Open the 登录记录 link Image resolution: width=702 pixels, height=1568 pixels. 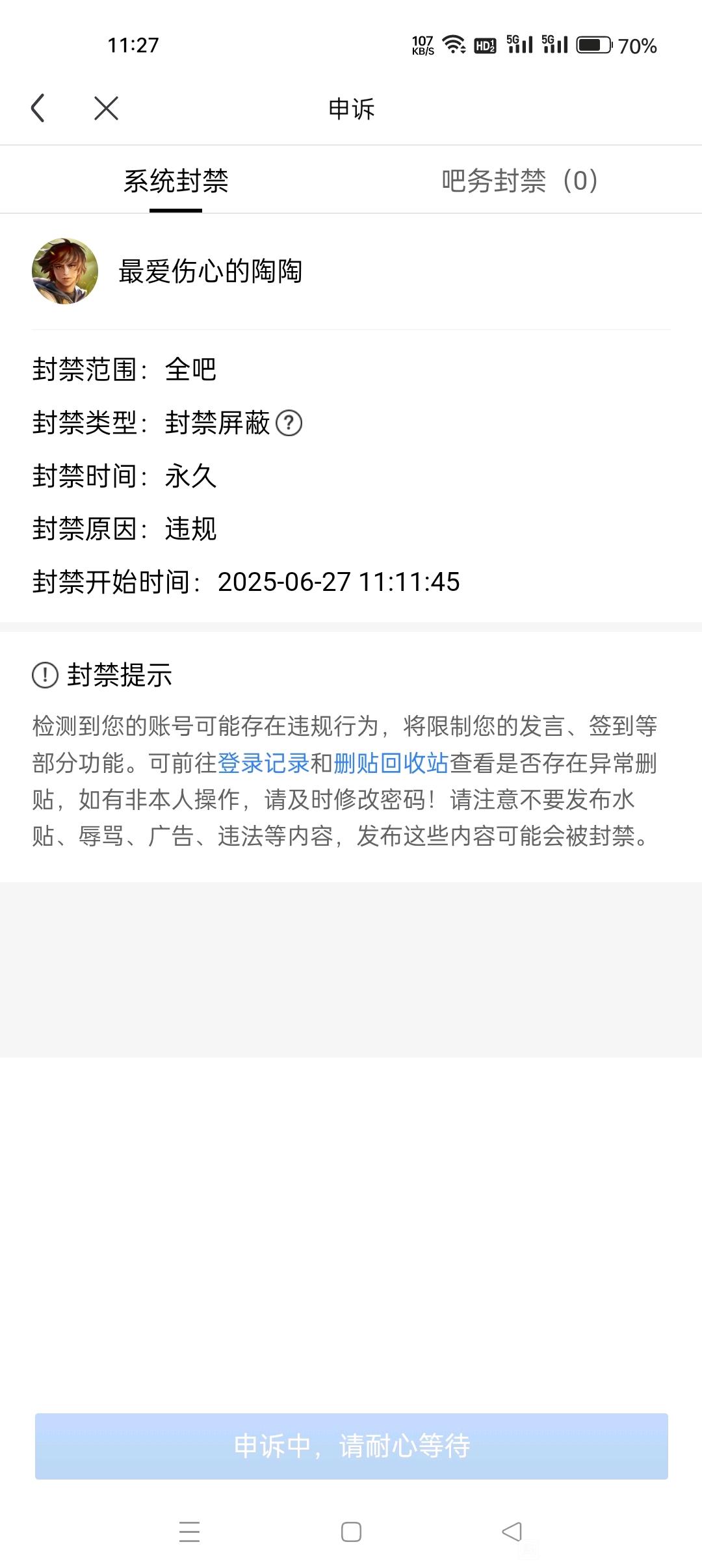pos(263,763)
